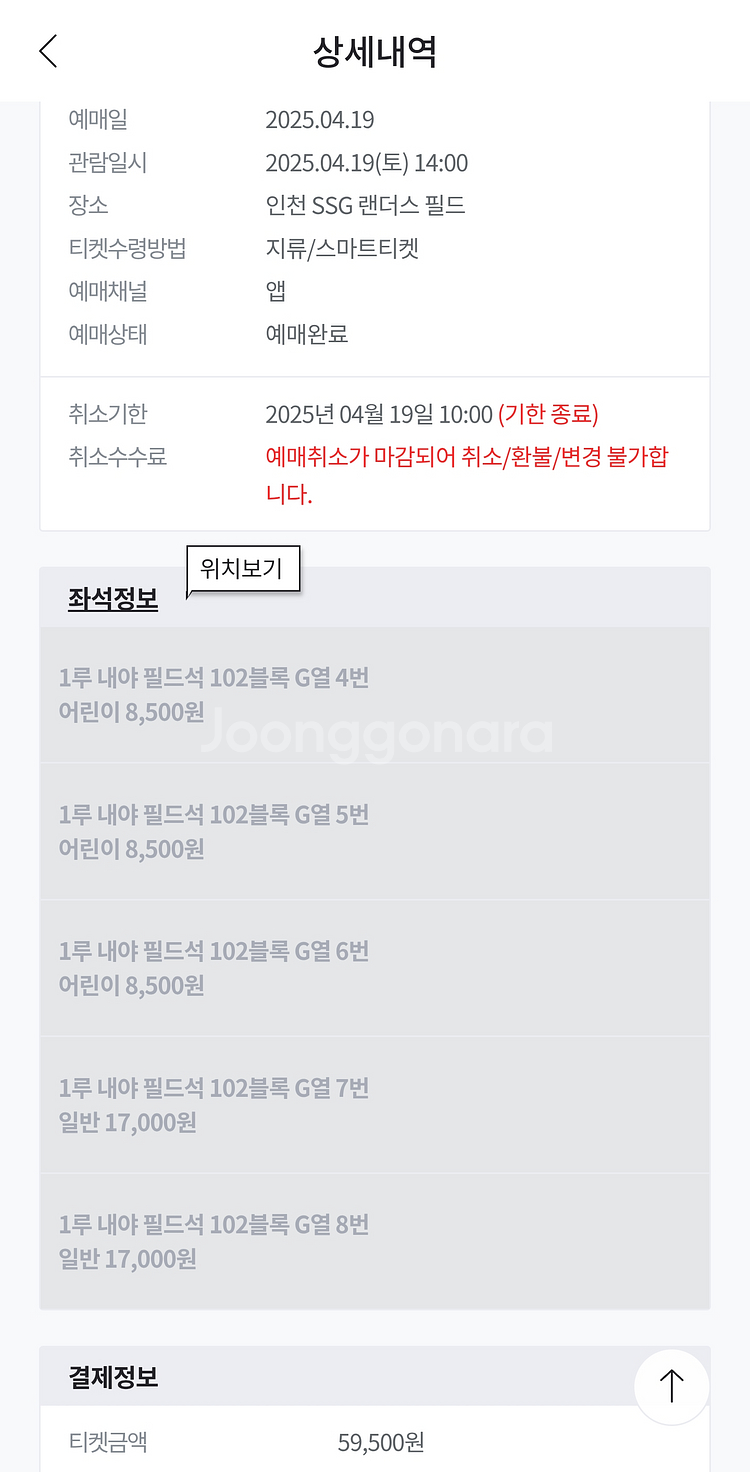750x1472 pixels.
Task: Jump to top with the up-arrow button
Action: click(x=672, y=1386)
